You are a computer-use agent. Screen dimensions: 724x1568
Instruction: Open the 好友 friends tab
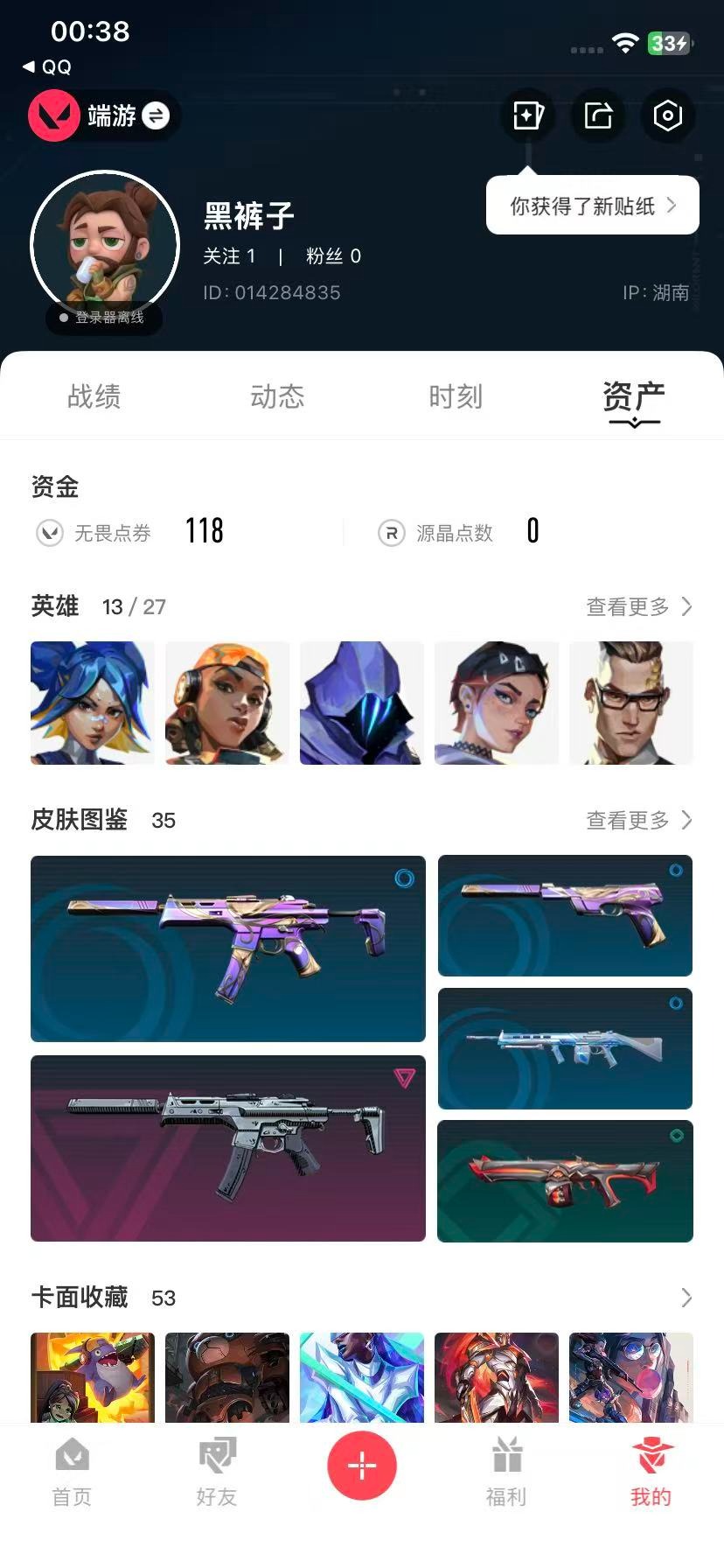[217, 1473]
